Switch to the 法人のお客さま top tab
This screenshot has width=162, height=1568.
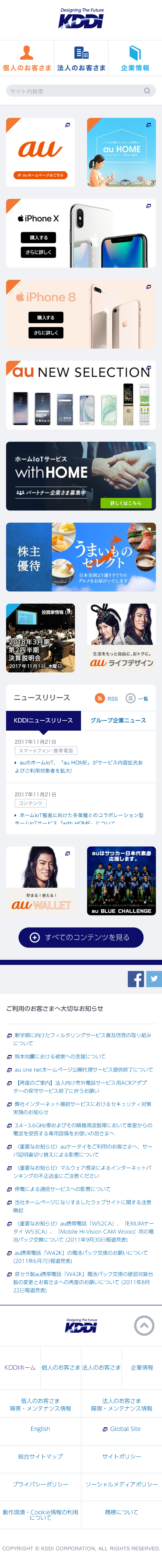tap(81, 58)
